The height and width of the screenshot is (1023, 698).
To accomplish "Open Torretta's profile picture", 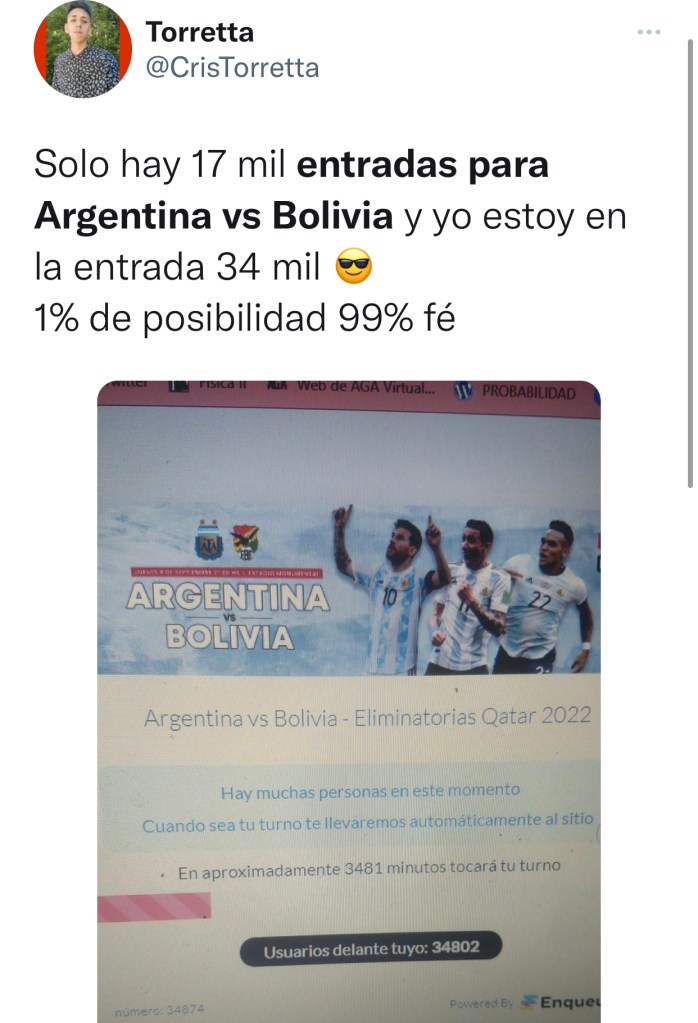I will coord(83,49).
